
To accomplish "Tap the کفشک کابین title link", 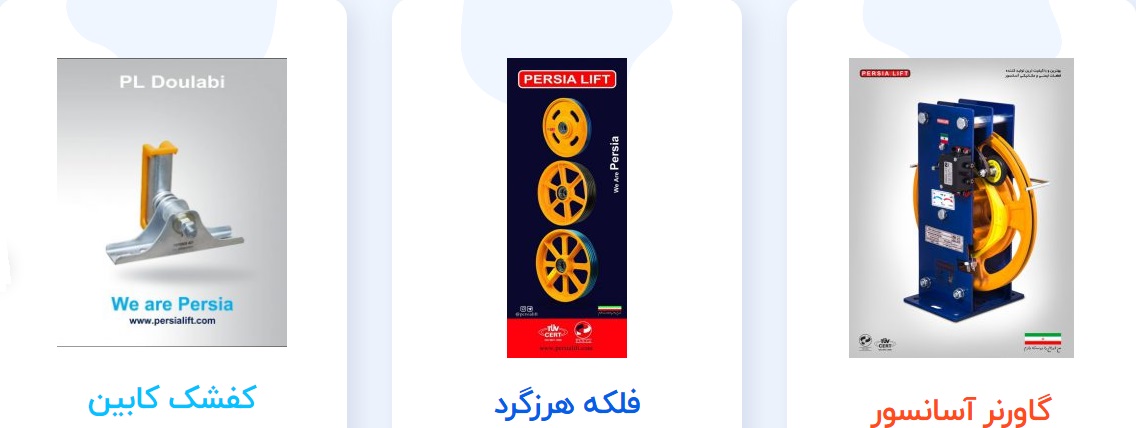I will (172, 397).
